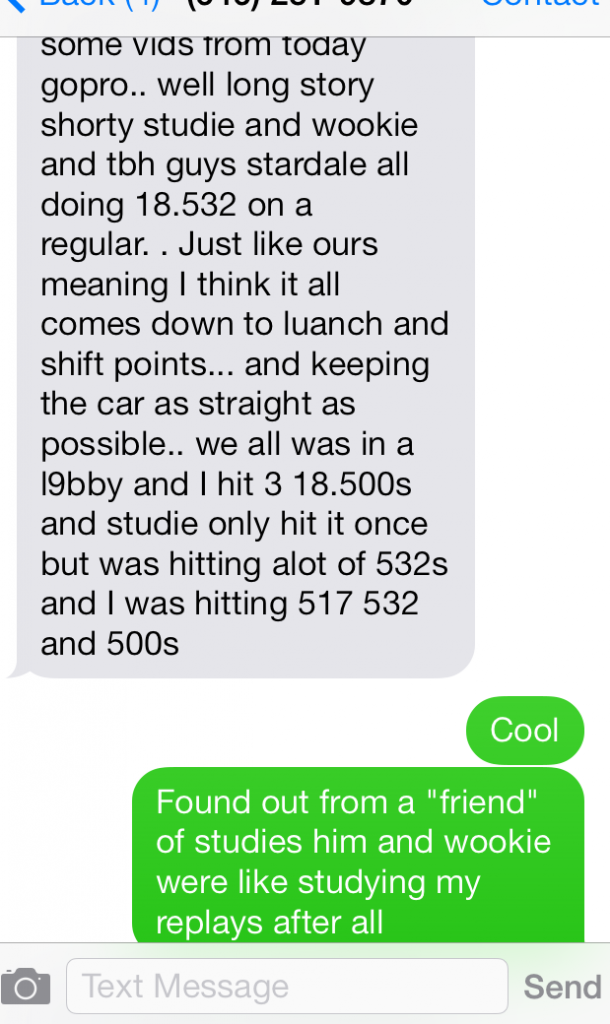The width and height of the screenshot is (610, 1024).
Task: Go back to the messages list
Action: tap(82, 4)
